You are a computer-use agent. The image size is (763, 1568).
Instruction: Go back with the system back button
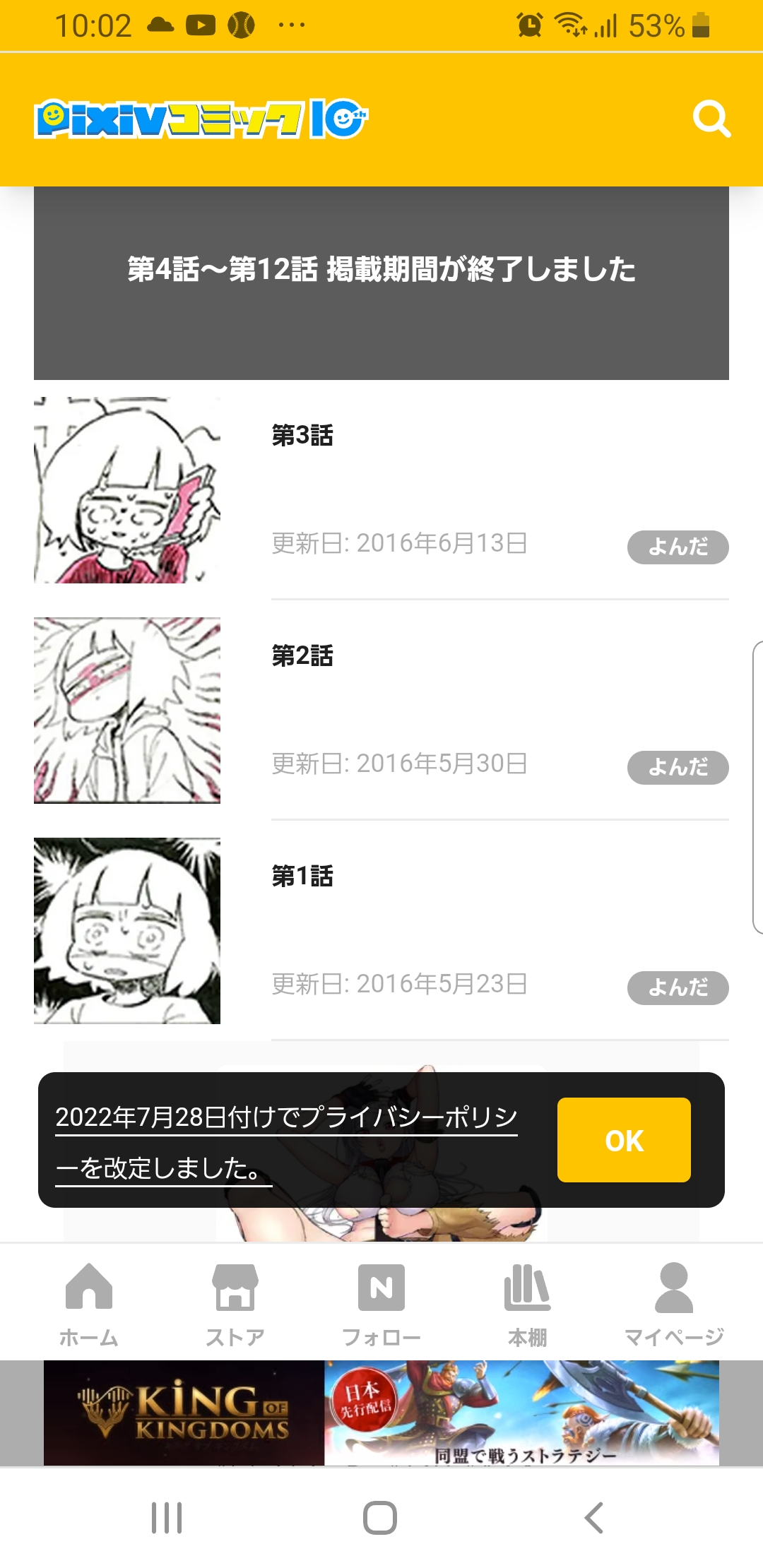(x=593, y=1517)
